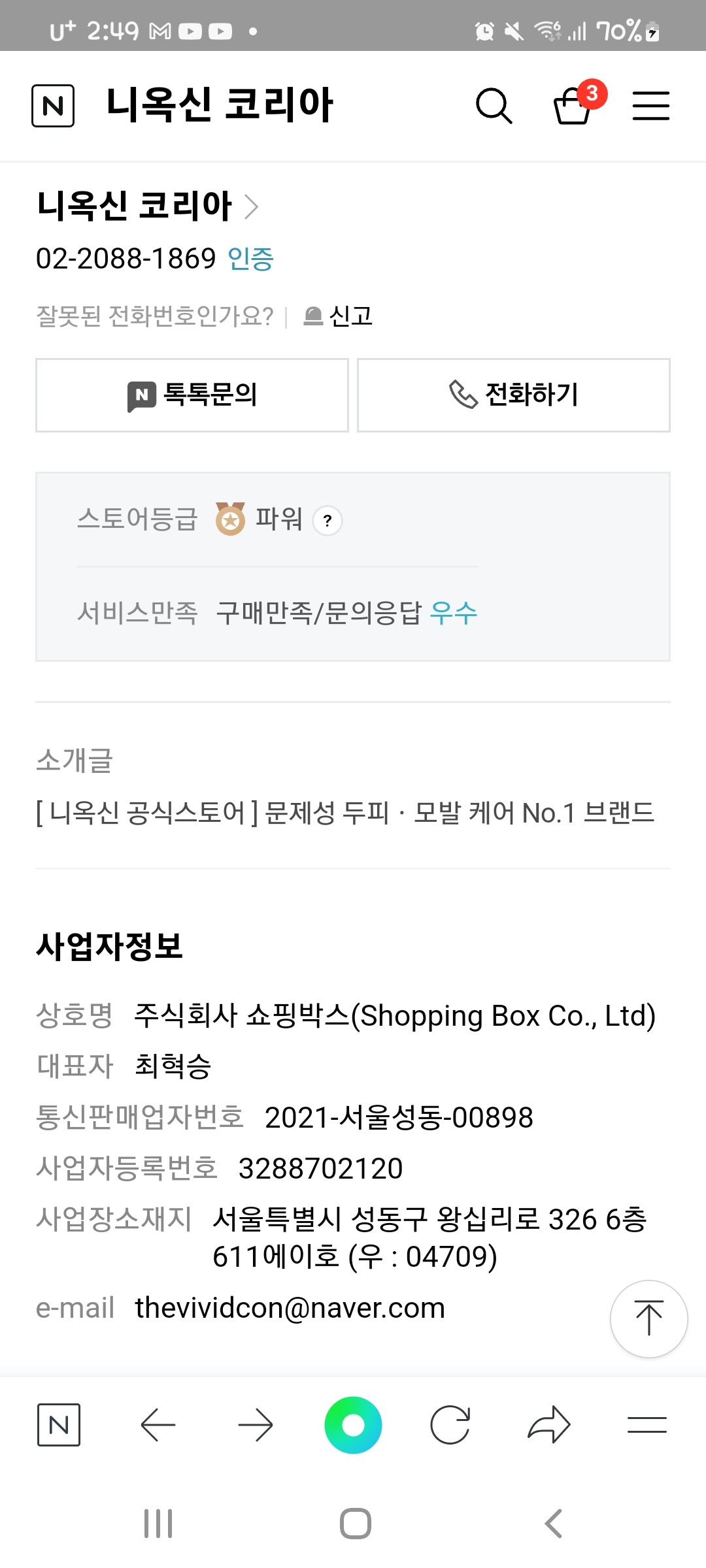The height and width of the screenshot is (1568, 706).
Task: Open the store search icon
Action: pos(494,106)
